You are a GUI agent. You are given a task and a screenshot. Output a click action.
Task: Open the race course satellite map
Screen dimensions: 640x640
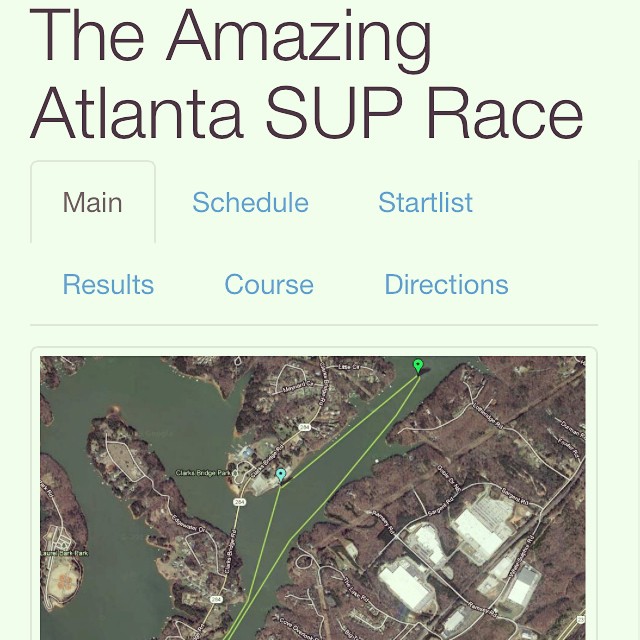pyautogui.click(x=312, y=497)
